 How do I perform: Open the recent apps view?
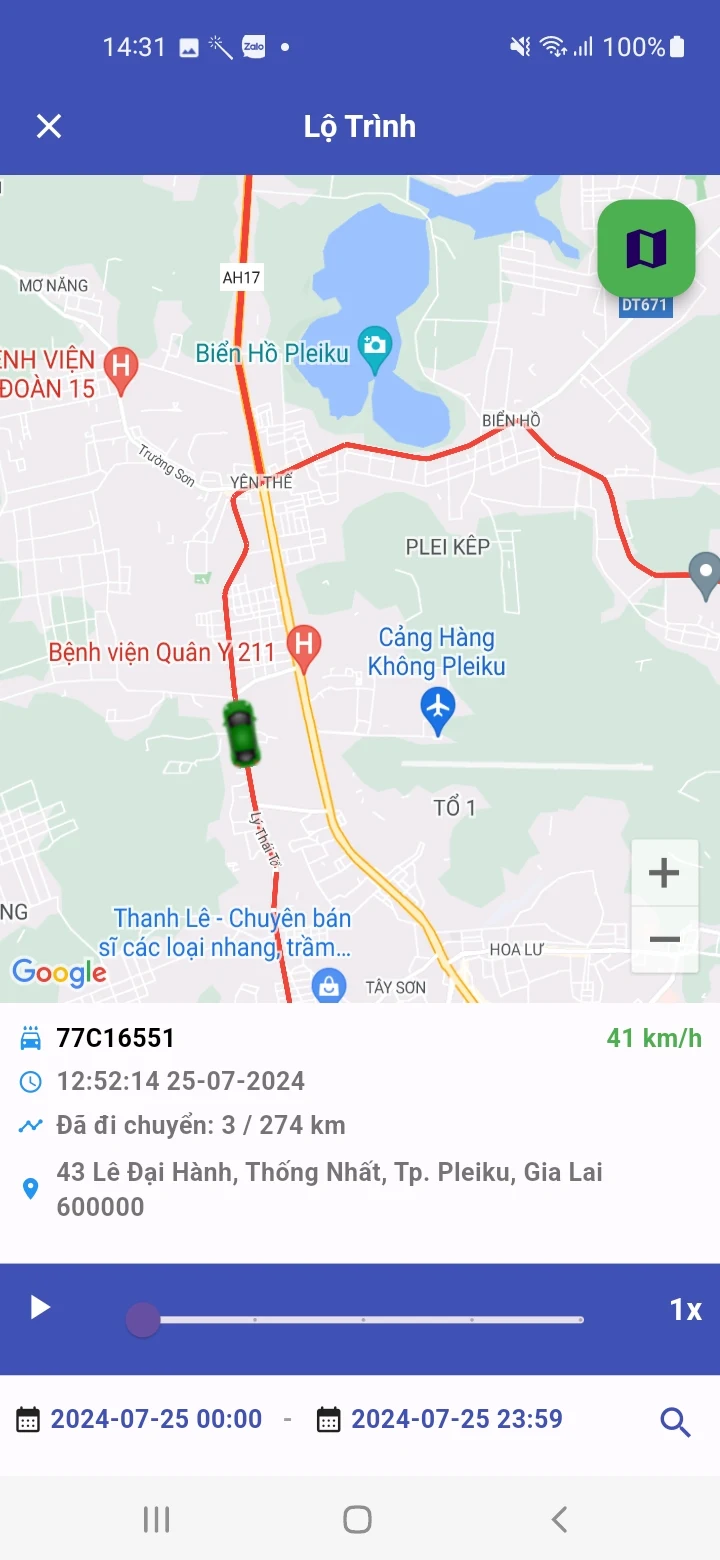click(157, 1519)
